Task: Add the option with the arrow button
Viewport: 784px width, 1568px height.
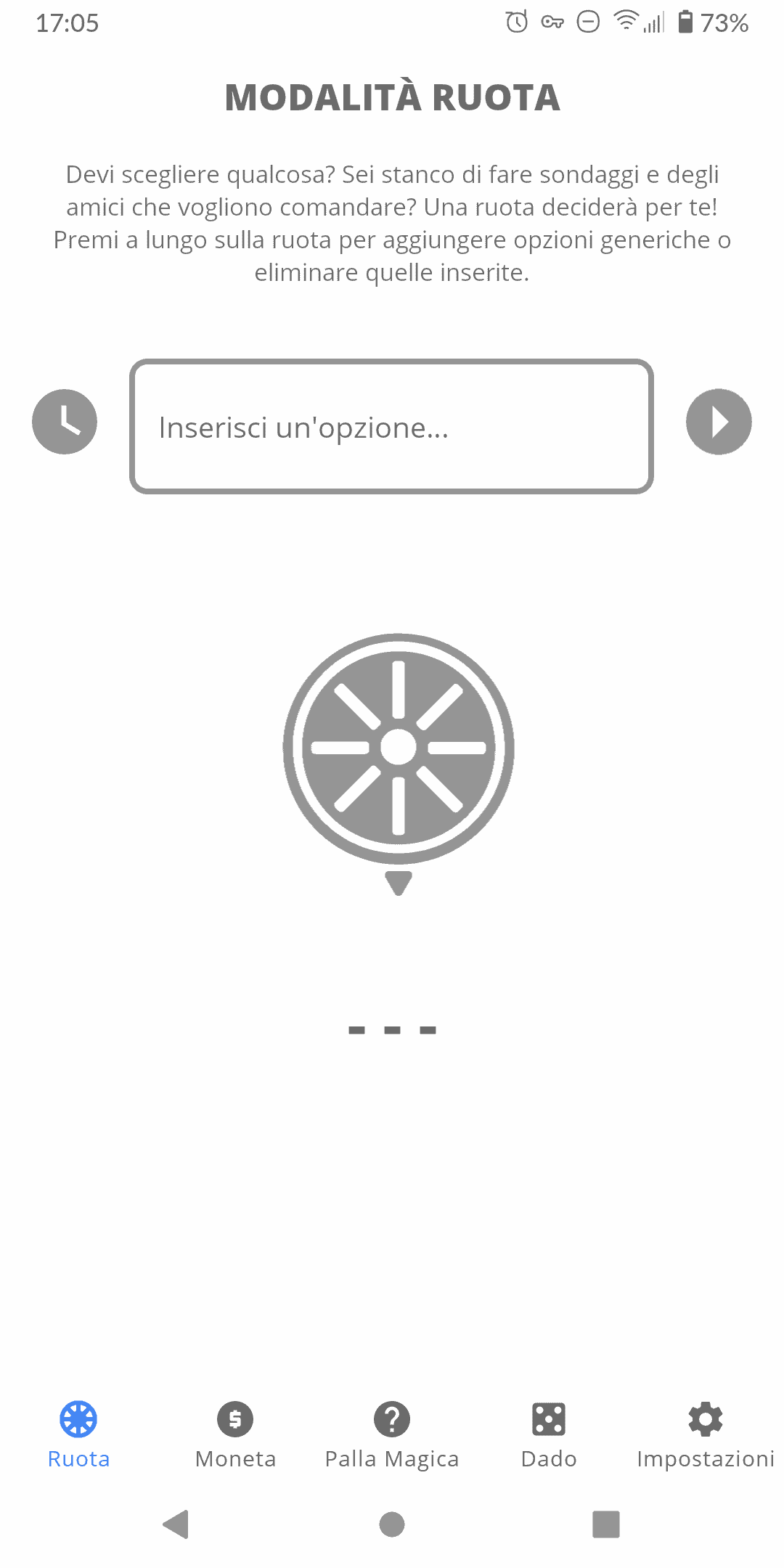Action: click(x=718, y=422)
